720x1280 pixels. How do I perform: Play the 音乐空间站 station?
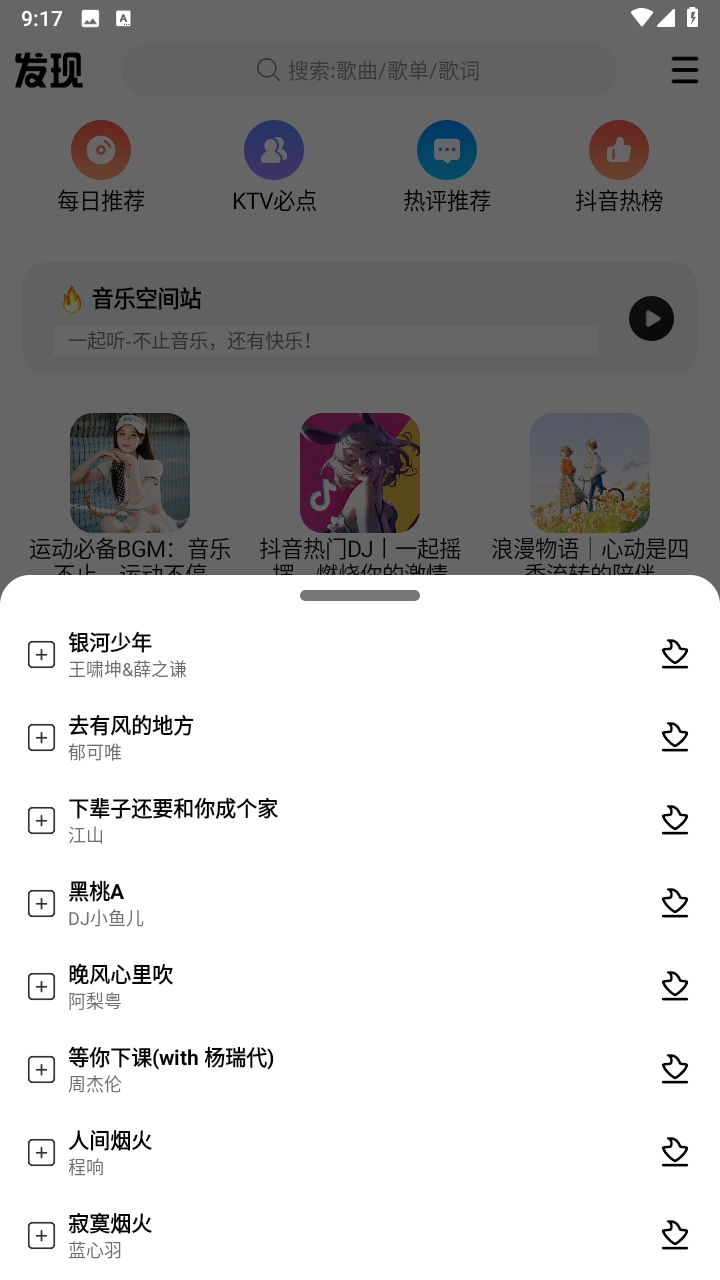click(x=651, y=319)
